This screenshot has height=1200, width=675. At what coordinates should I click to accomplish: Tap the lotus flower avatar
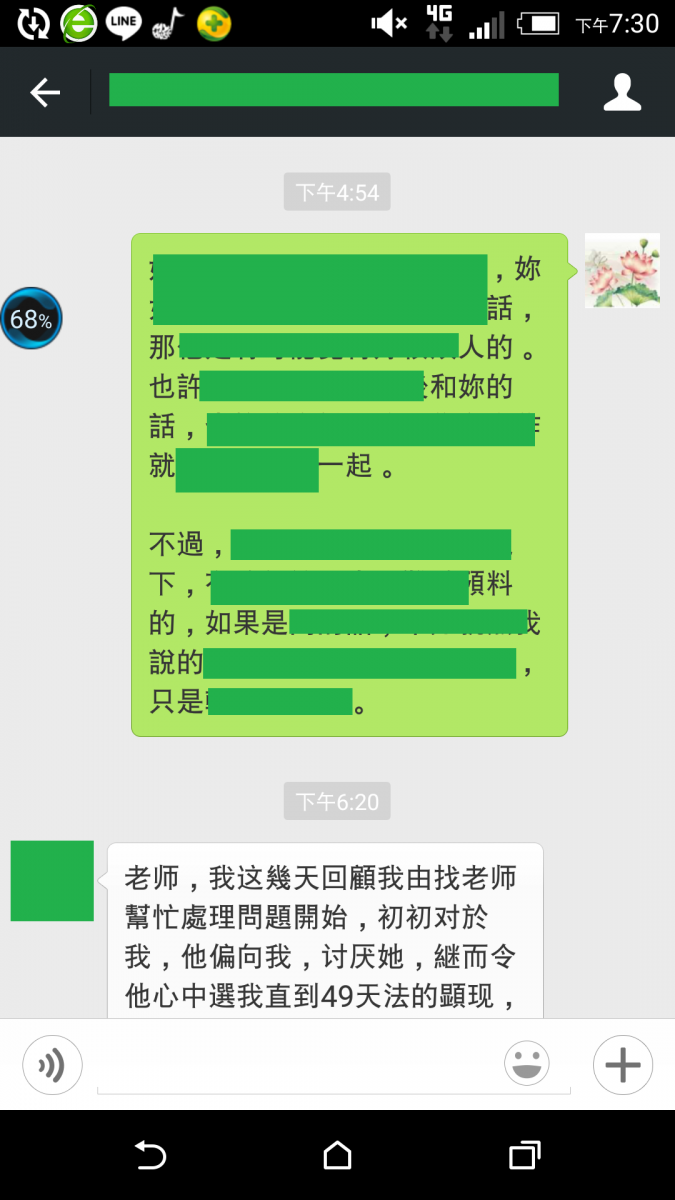coord(621,270)
